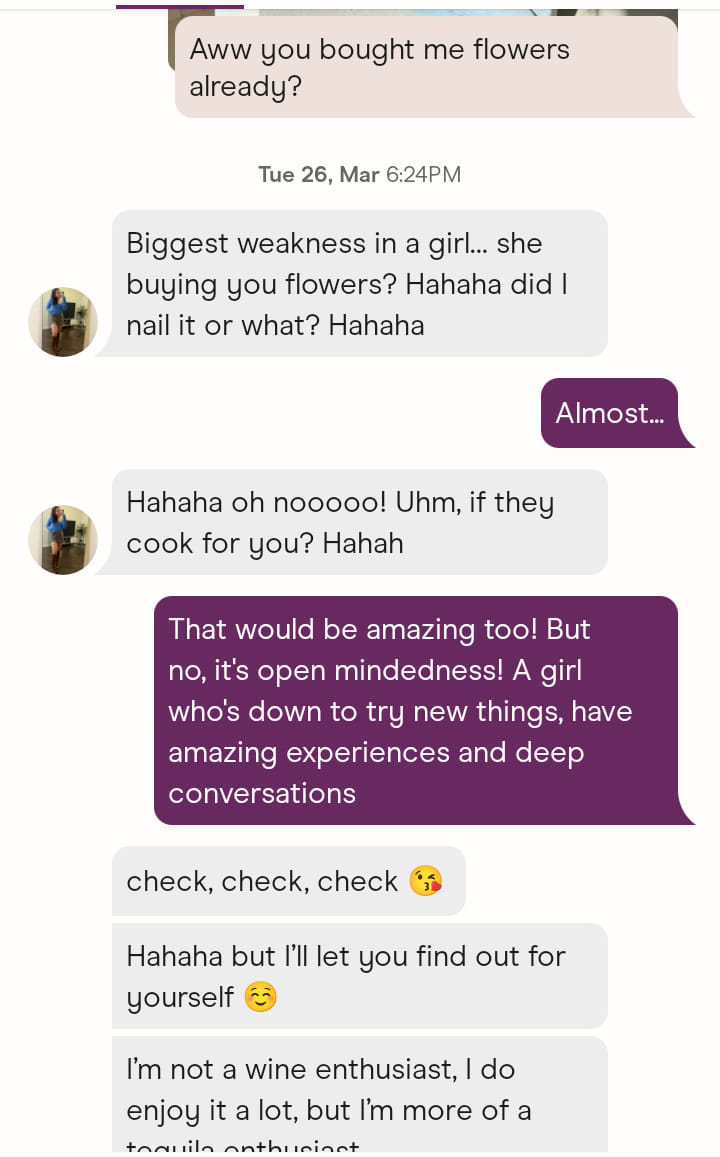Open profile photo beside the 'Biggest weakness' message

[x=63, y=322]
